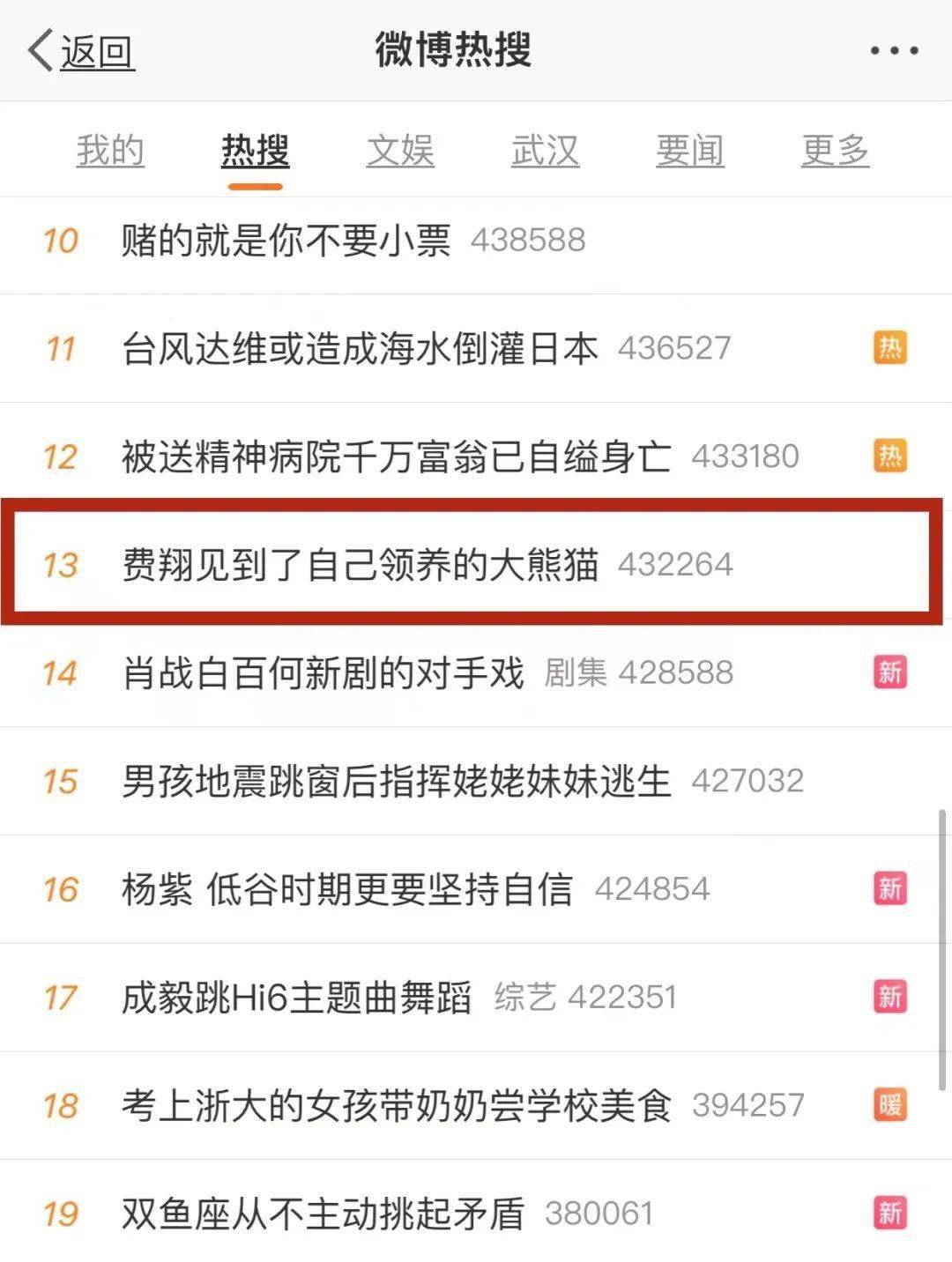View topic 杨紫 低谷时期更要坚持自信

pos(347,889)
